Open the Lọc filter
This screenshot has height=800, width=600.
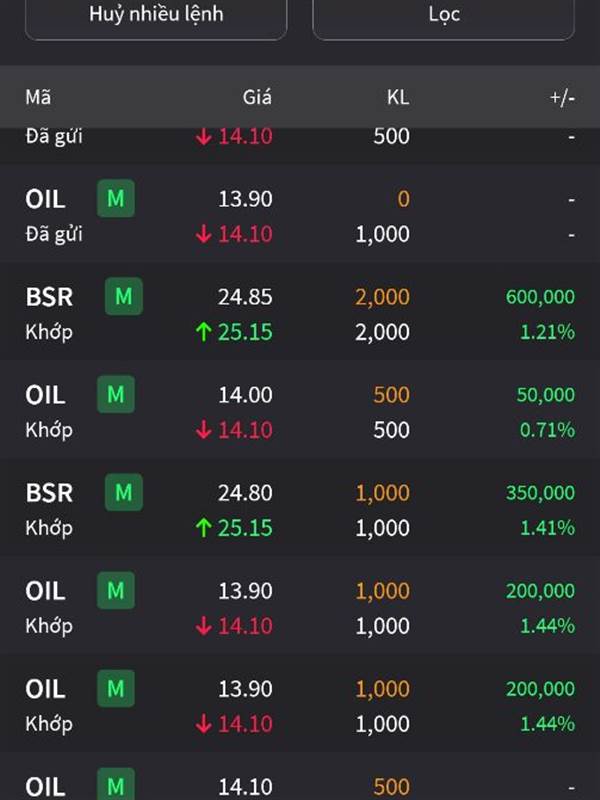pos(444,16)
